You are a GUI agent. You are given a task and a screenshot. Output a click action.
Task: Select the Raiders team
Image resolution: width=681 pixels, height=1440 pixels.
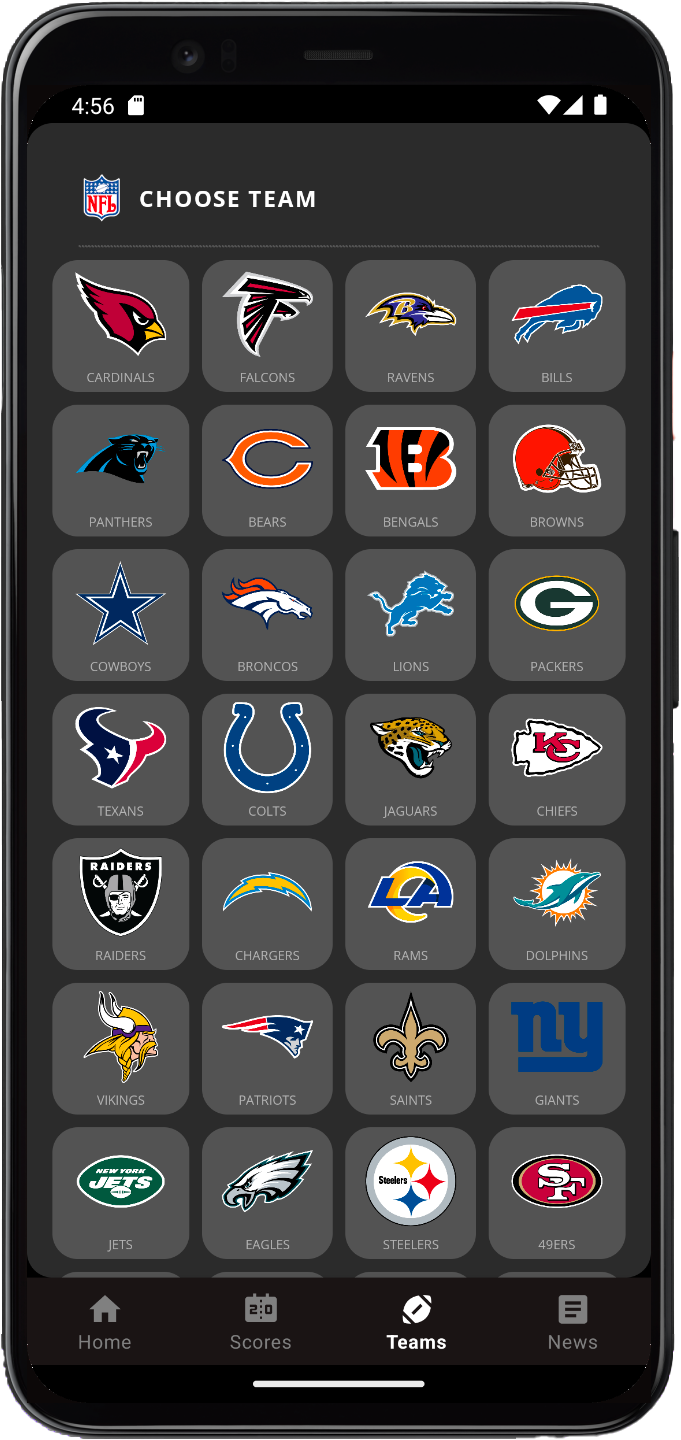click(120, 904)
